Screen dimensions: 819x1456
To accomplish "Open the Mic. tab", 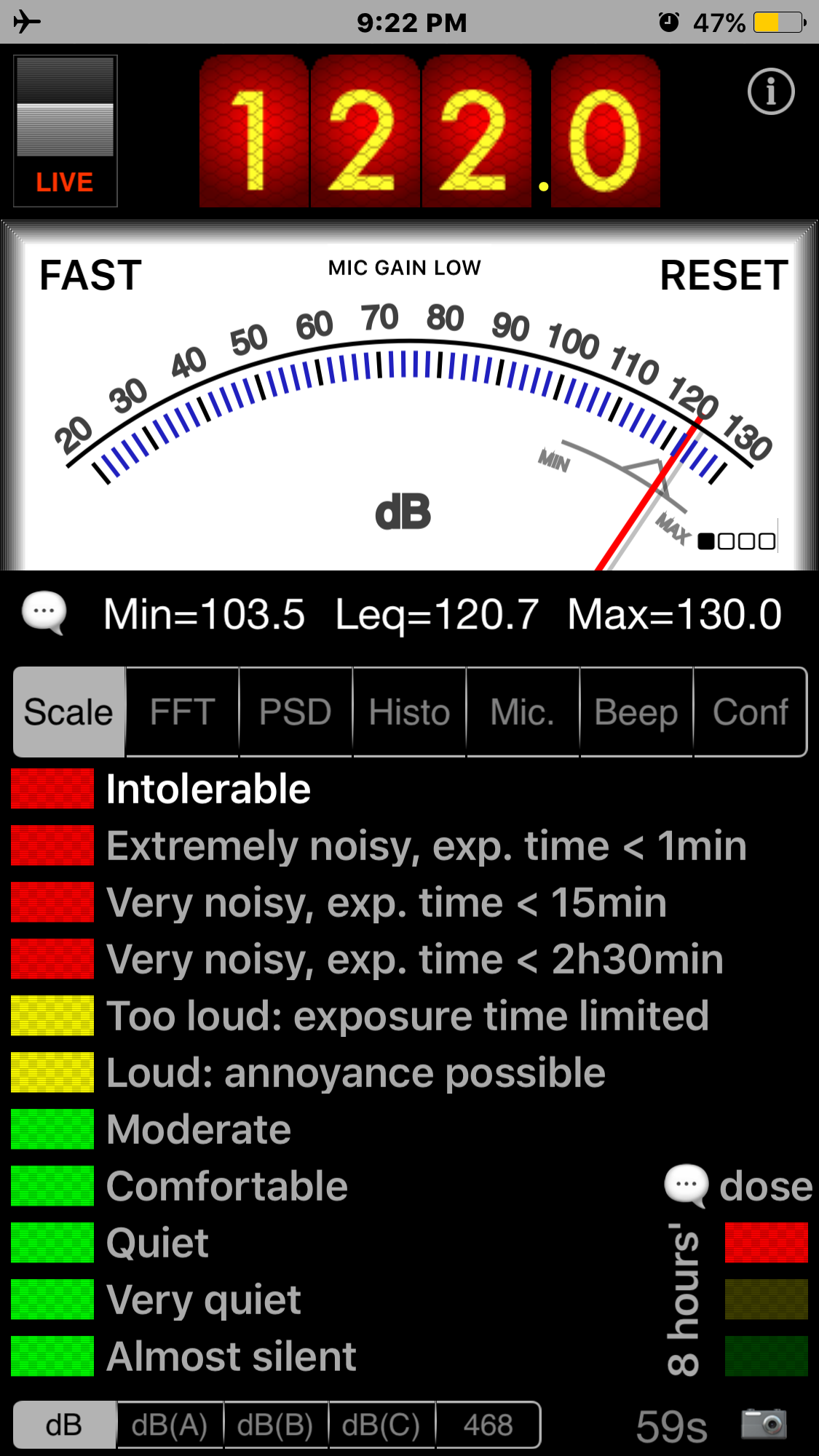I will click(x=523, y=712).
